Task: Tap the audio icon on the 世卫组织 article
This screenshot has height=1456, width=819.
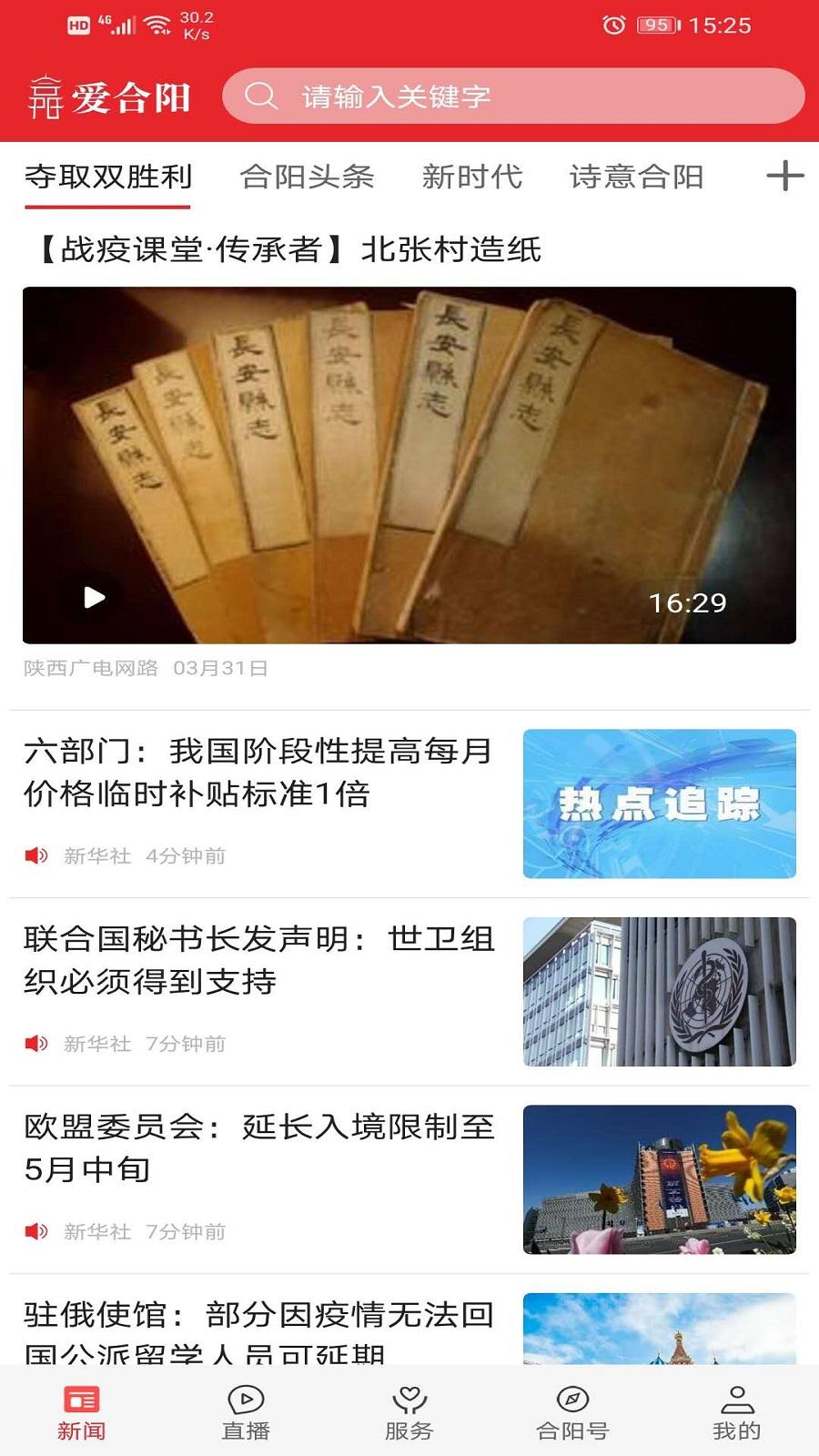Action: pos(35,1045)
